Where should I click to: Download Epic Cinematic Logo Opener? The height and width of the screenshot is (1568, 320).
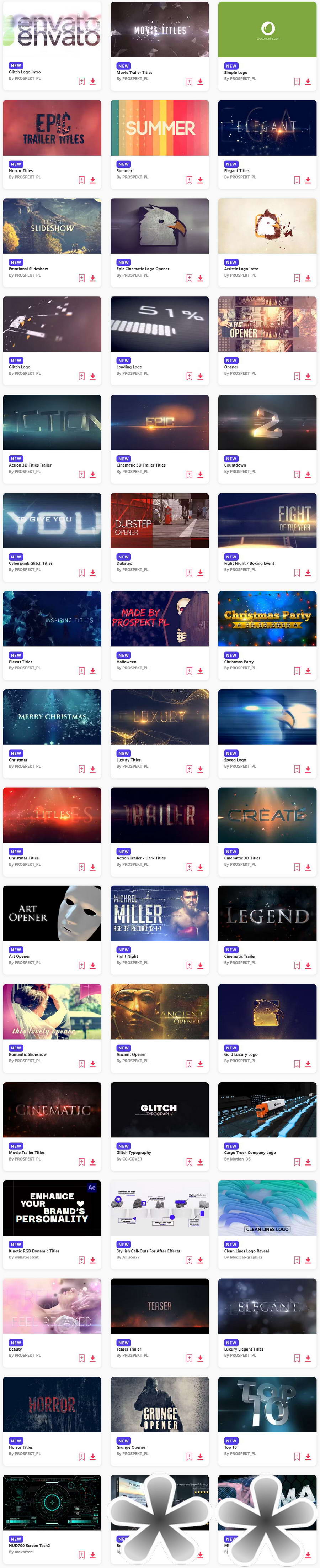(x=200, y=278)
